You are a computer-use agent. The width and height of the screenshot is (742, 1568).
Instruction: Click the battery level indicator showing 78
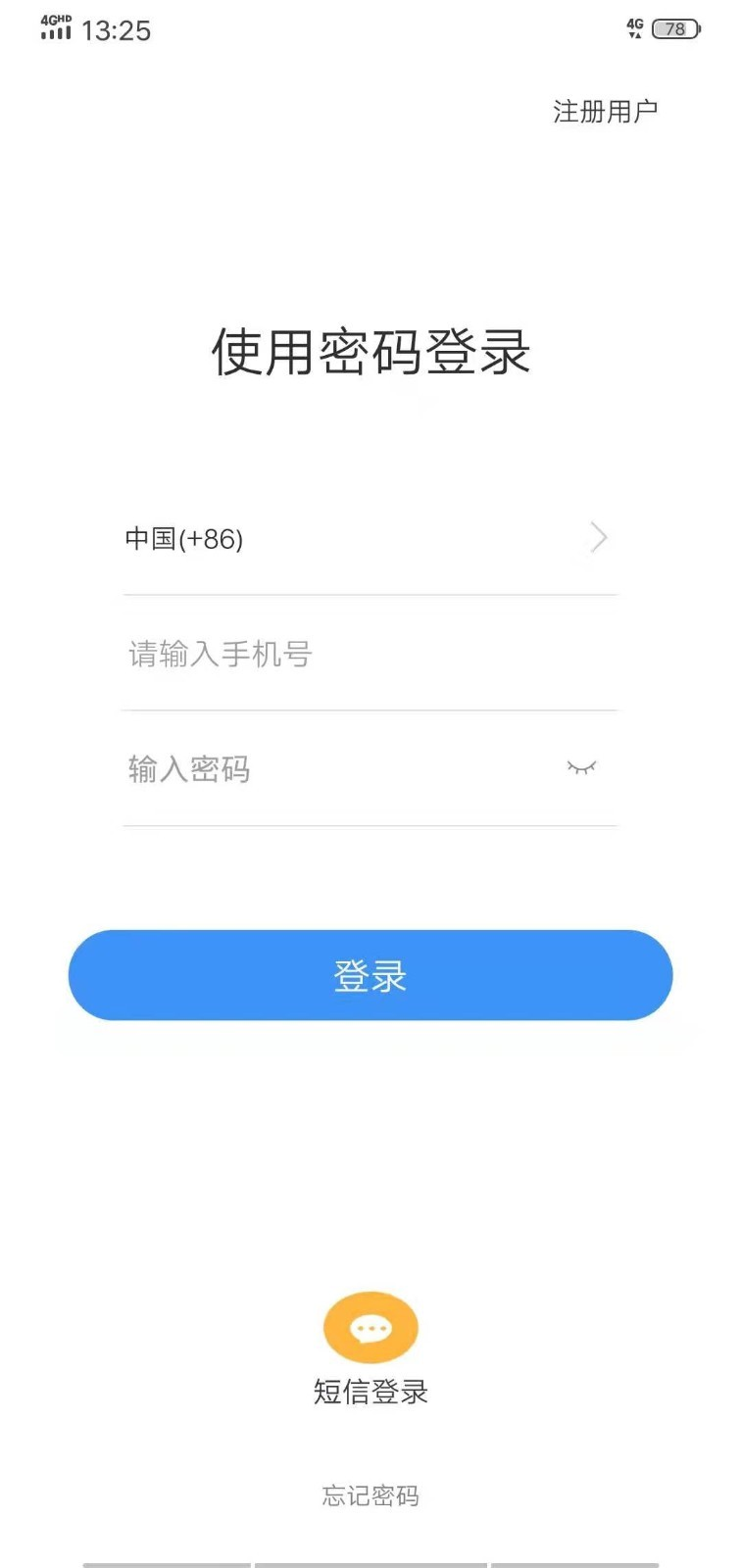pos(673,30)
